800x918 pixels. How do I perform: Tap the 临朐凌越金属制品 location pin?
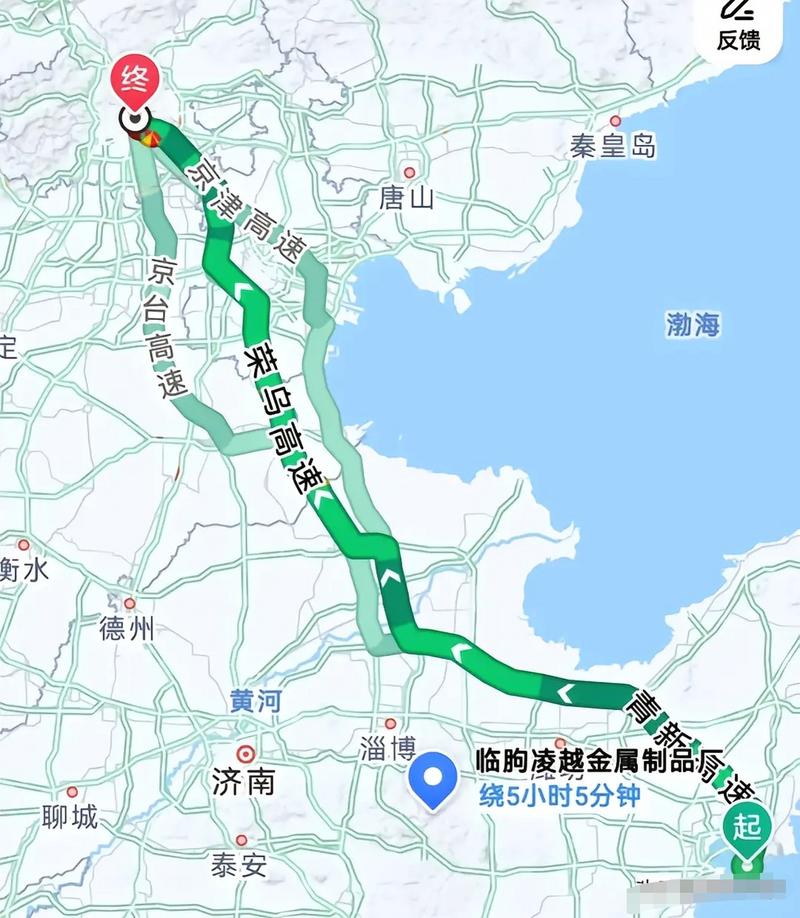click(435, 782)
